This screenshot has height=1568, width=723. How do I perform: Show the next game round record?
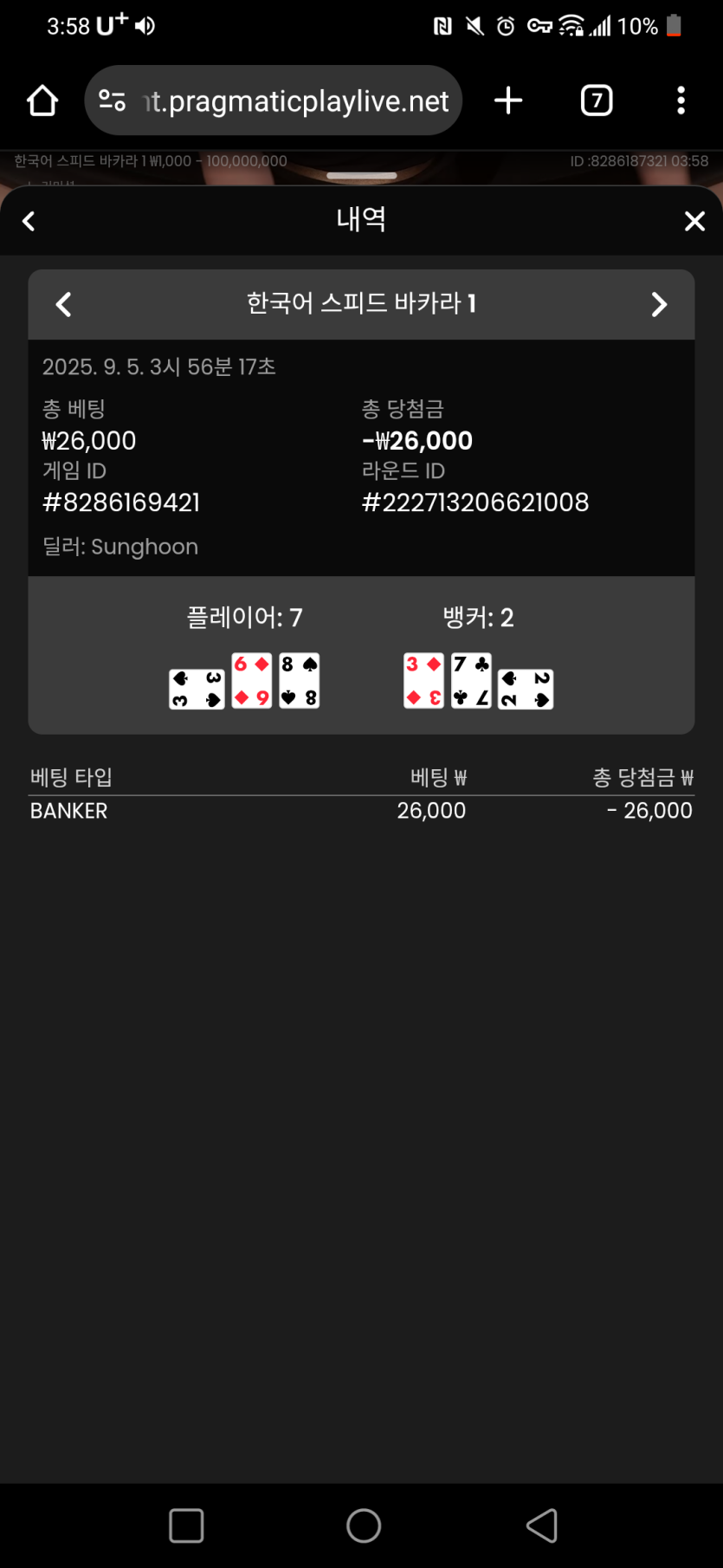click(x=659, y=304)
